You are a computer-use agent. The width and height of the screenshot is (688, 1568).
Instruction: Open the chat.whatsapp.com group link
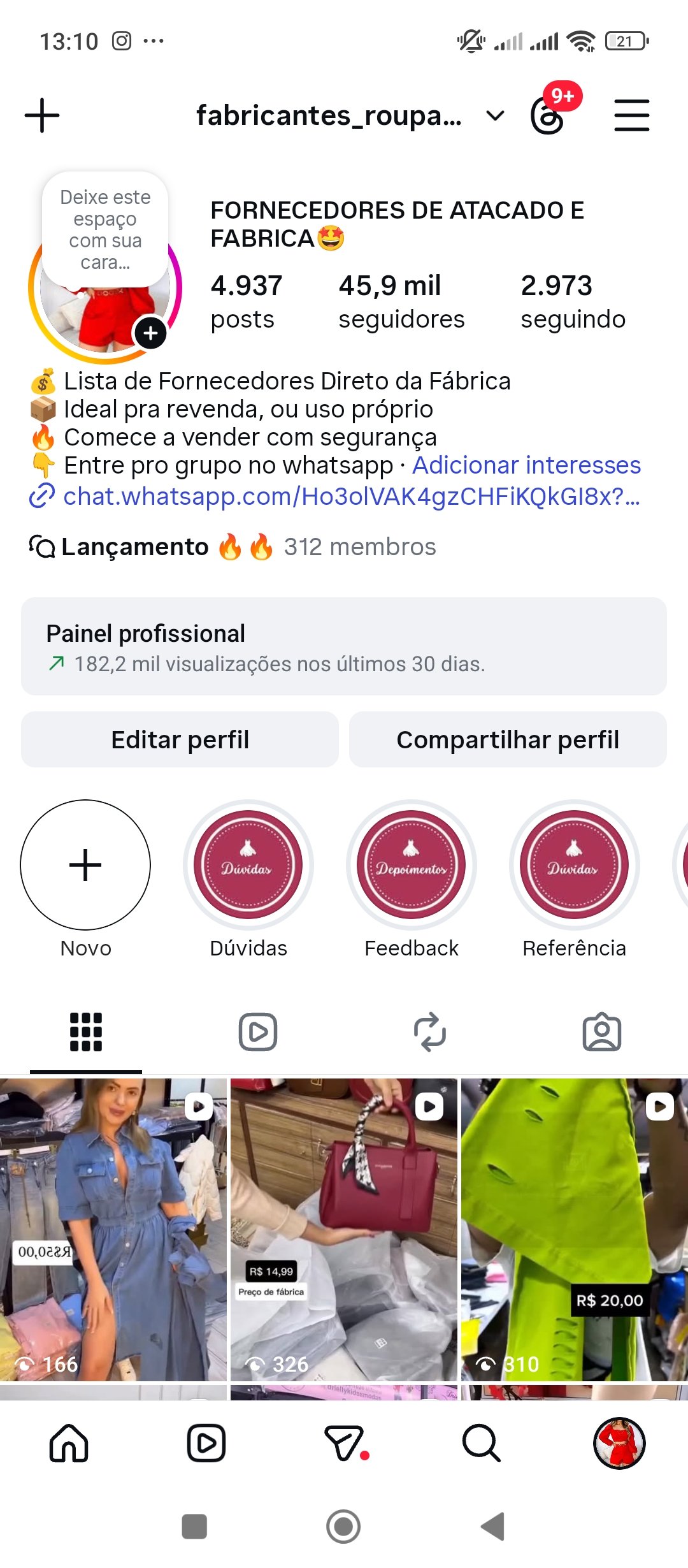(x=350, y=497)
